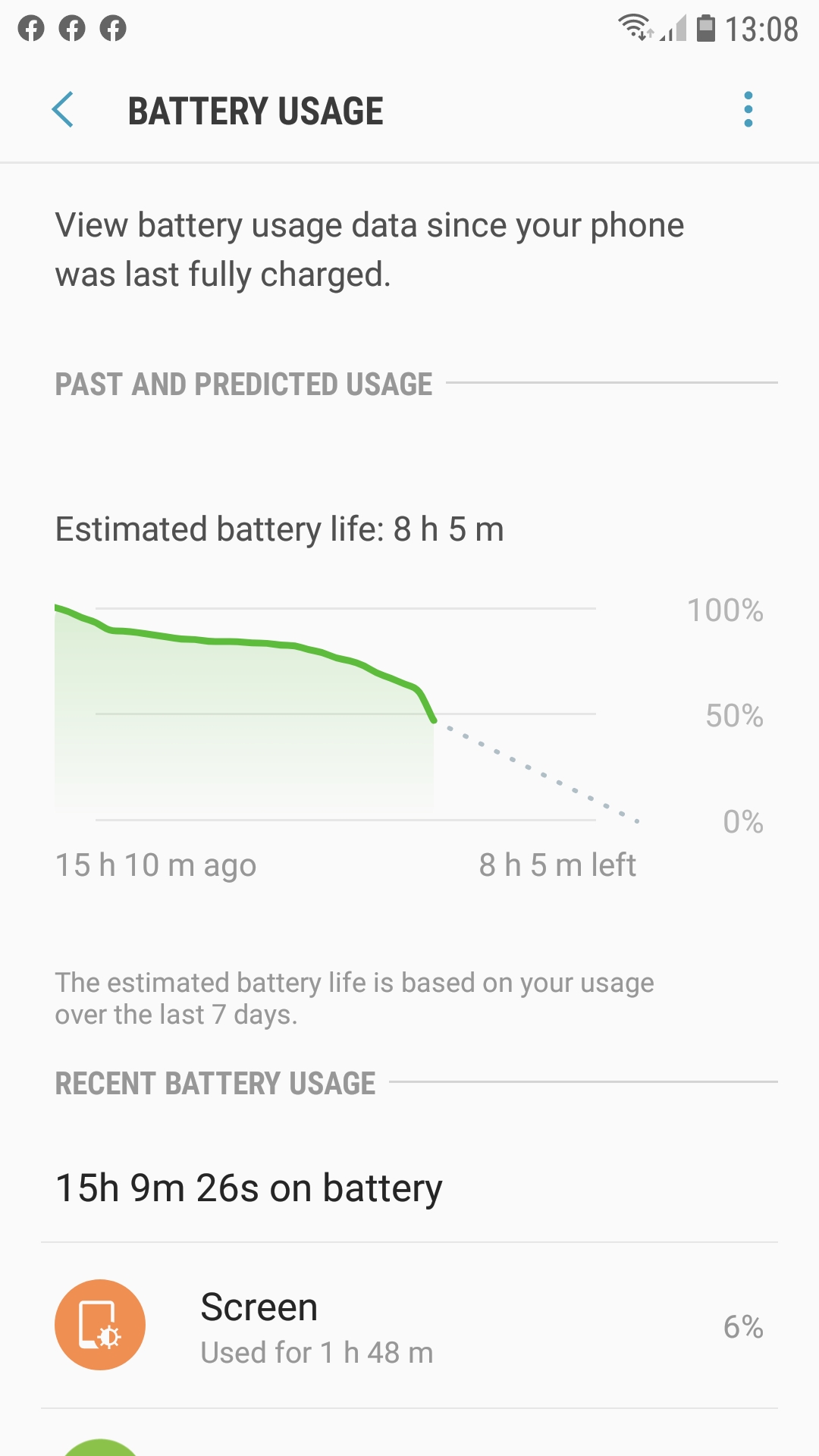
Task: Expand the RECENT BATTERY USAGE section
Action: 215,1083
